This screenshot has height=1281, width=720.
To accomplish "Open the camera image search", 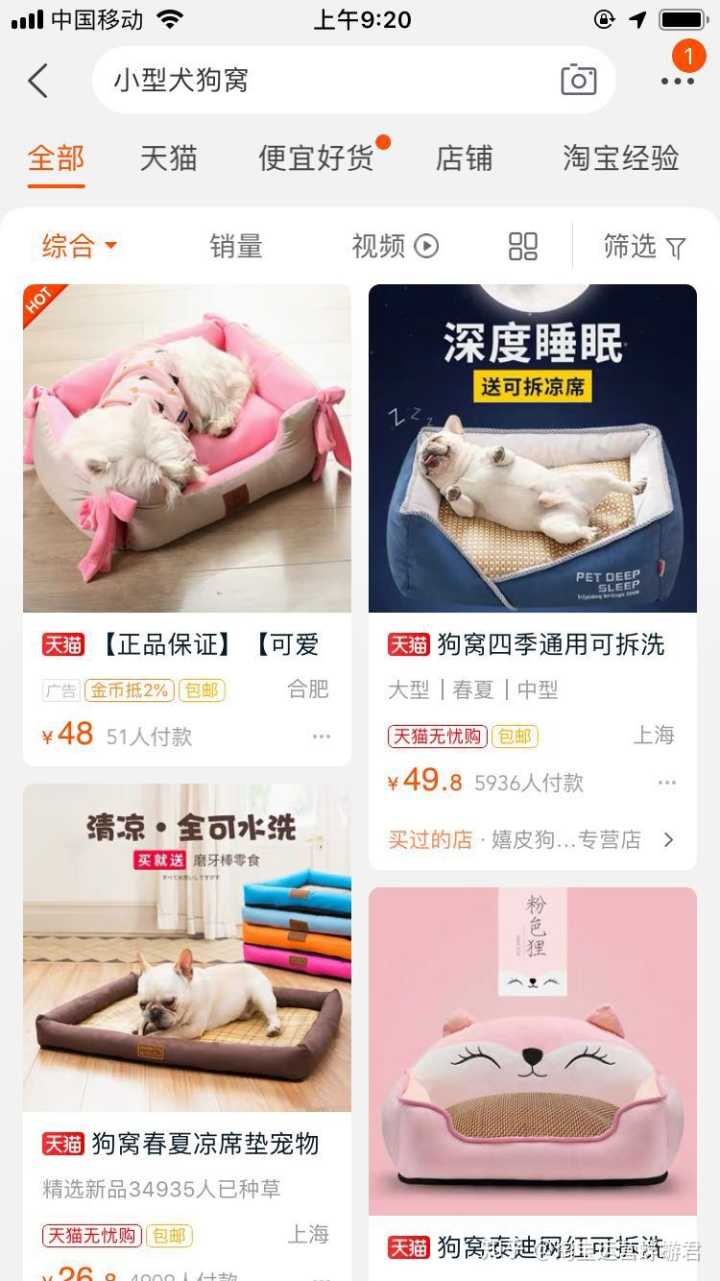I will point(578,80).
